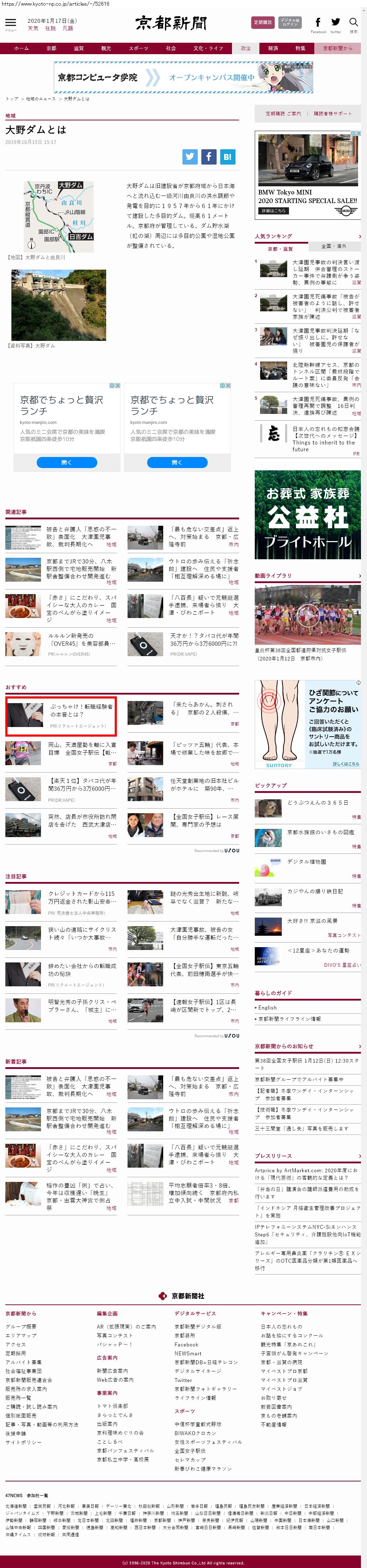Viewport: 367px width, 1568px height.
Task: Share article with Hatena B! button
Action: click(x=227, y=156)
